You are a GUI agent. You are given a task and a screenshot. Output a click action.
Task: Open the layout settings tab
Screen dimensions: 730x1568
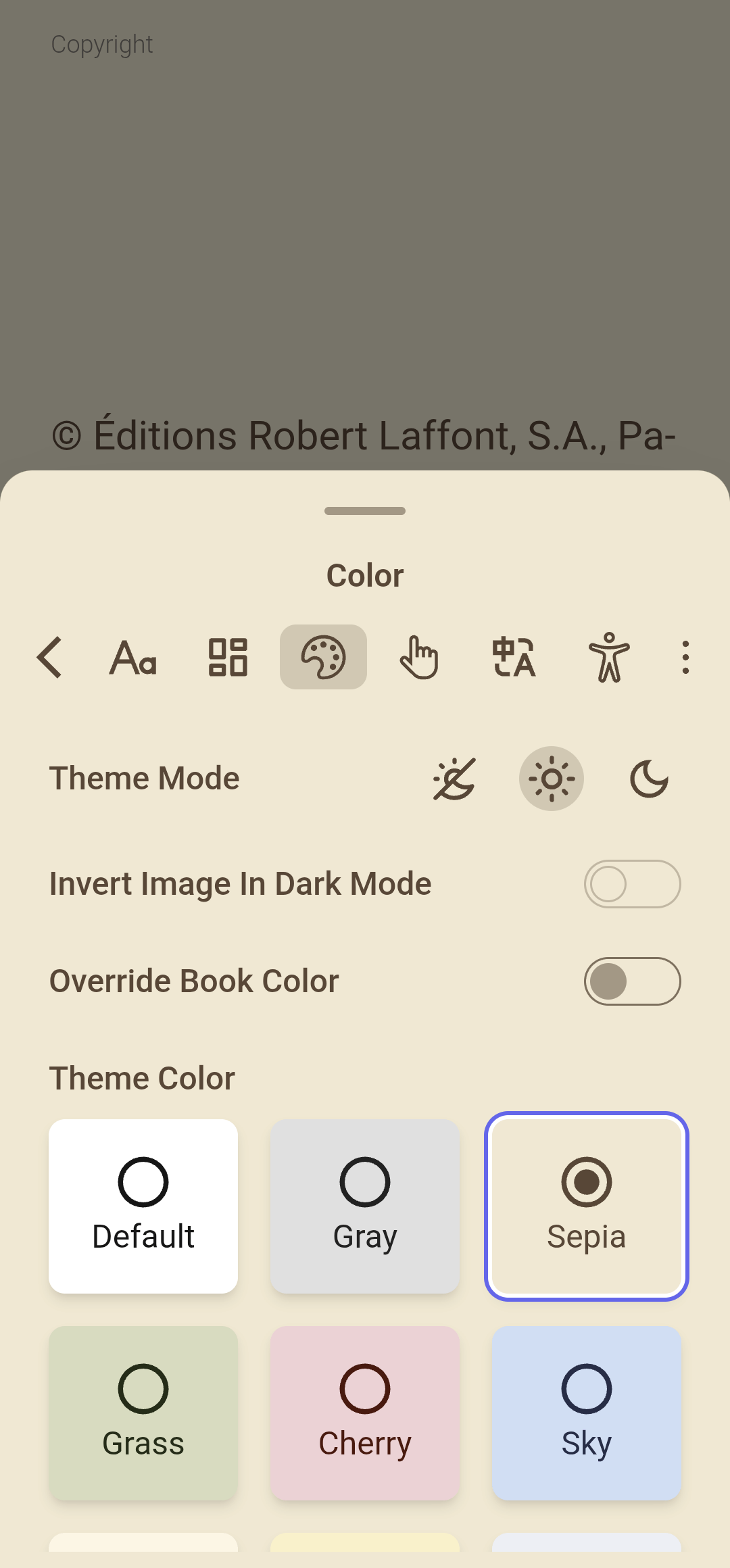228,657
